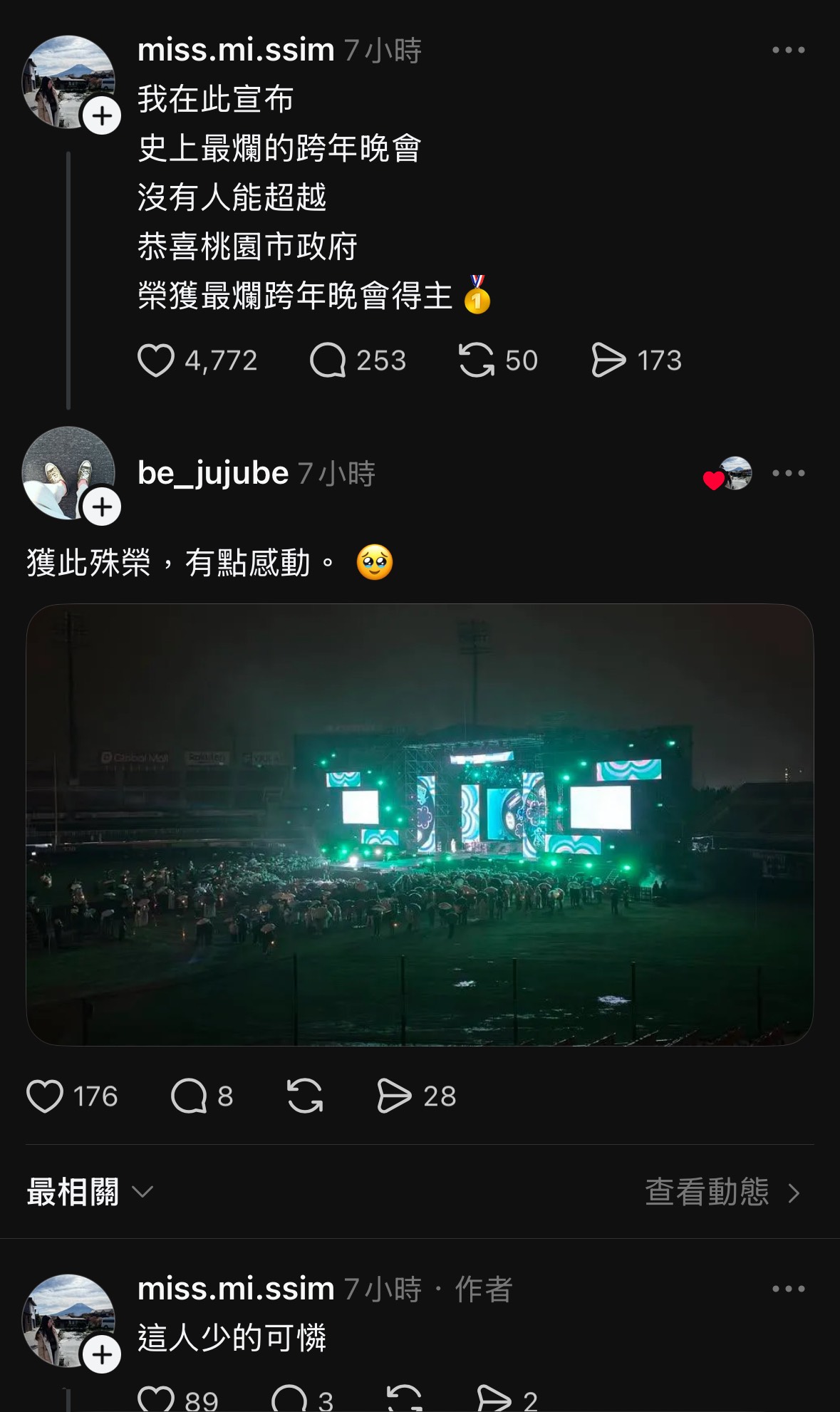
Task: Like the 這人少的可憐 reply
Action: 156,1399
